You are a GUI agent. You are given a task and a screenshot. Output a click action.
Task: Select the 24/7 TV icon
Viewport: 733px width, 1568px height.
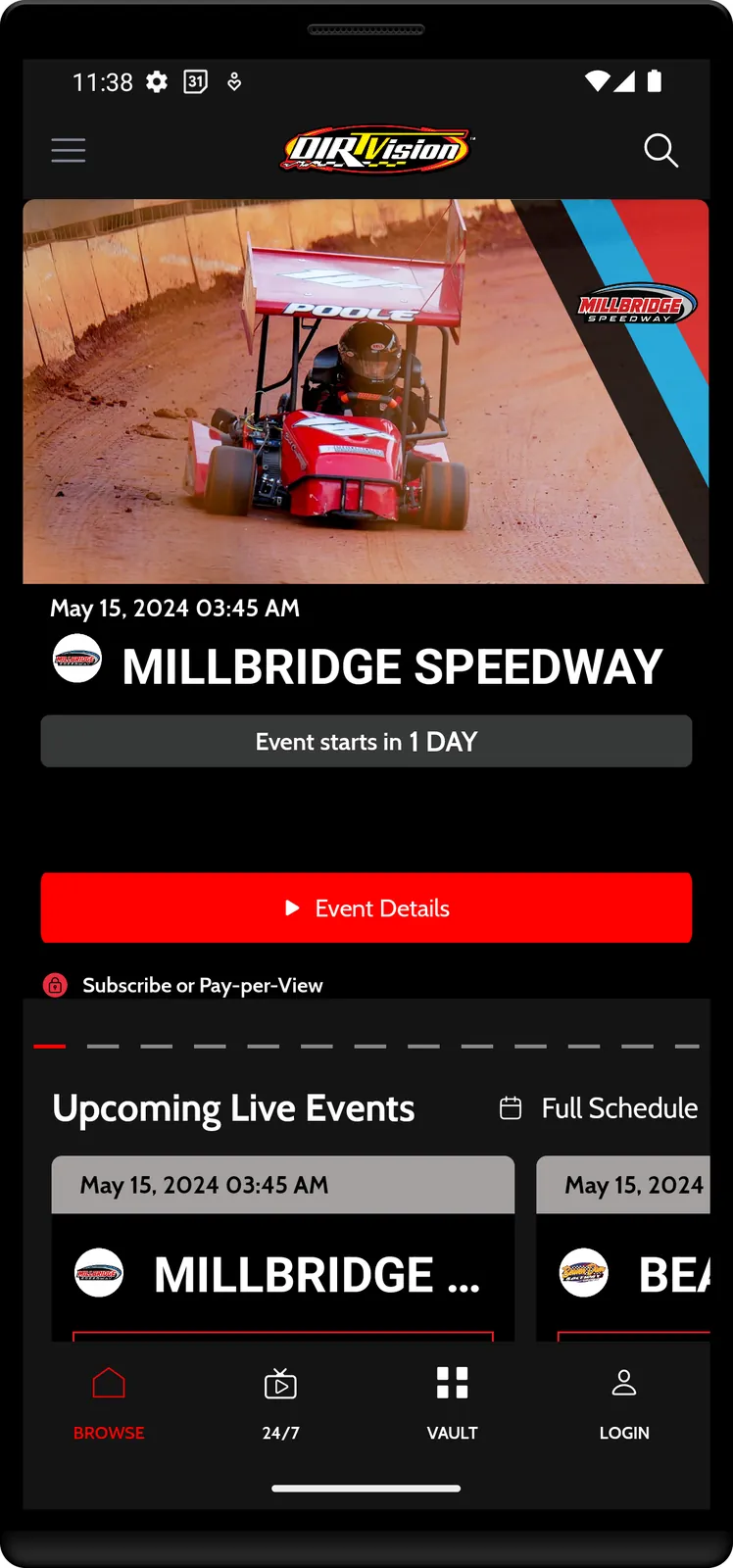280,1384
